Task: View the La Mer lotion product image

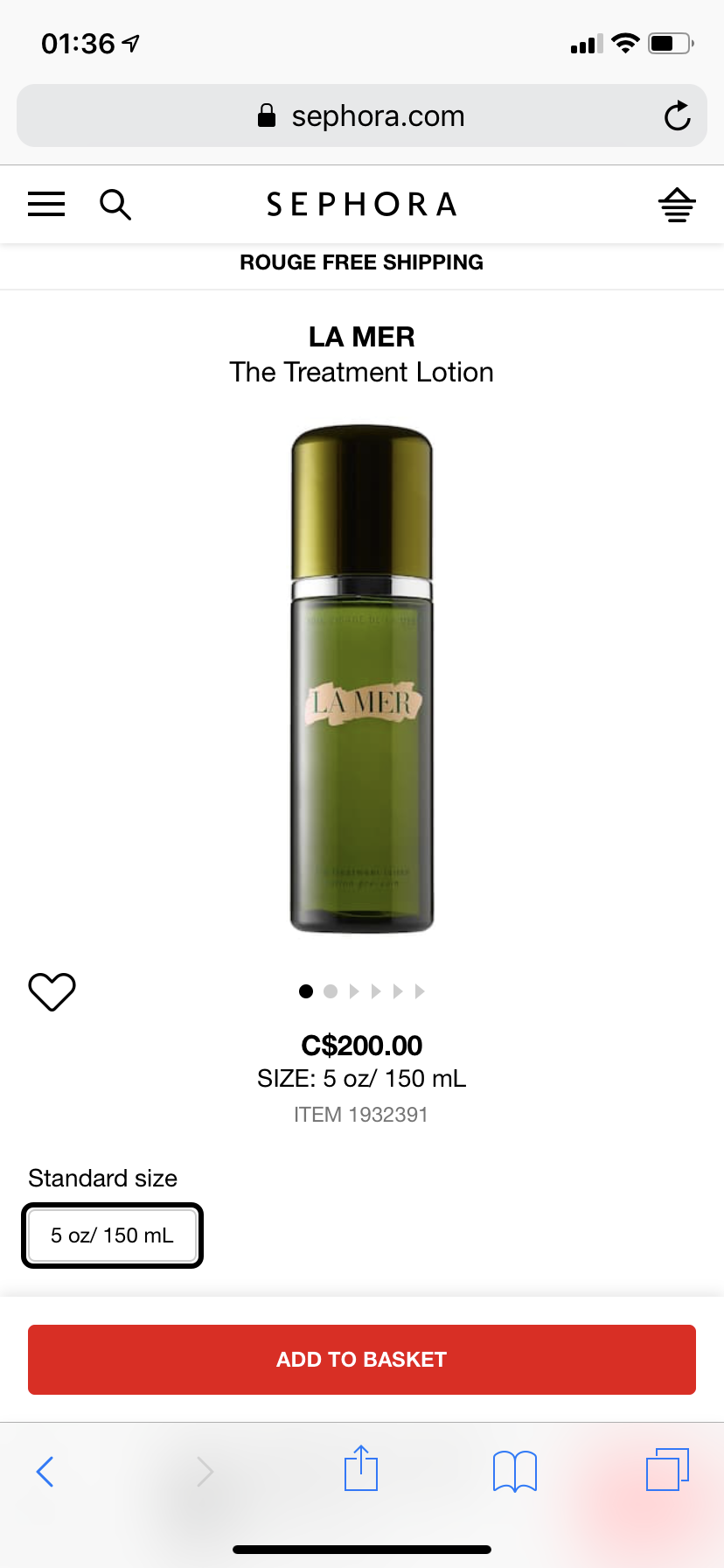Action: (x=362, y=679)
